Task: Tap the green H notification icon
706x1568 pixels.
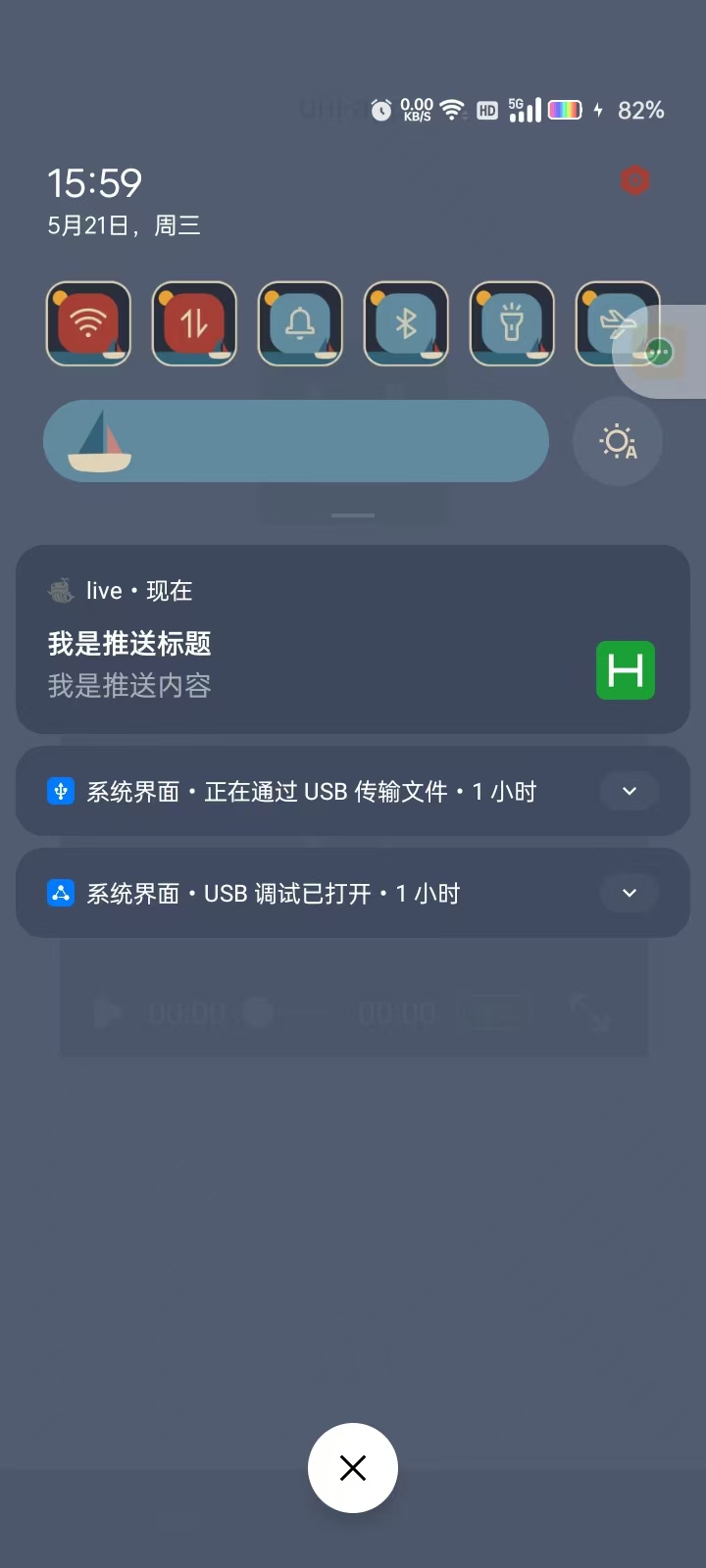Action: pos(626,669)
